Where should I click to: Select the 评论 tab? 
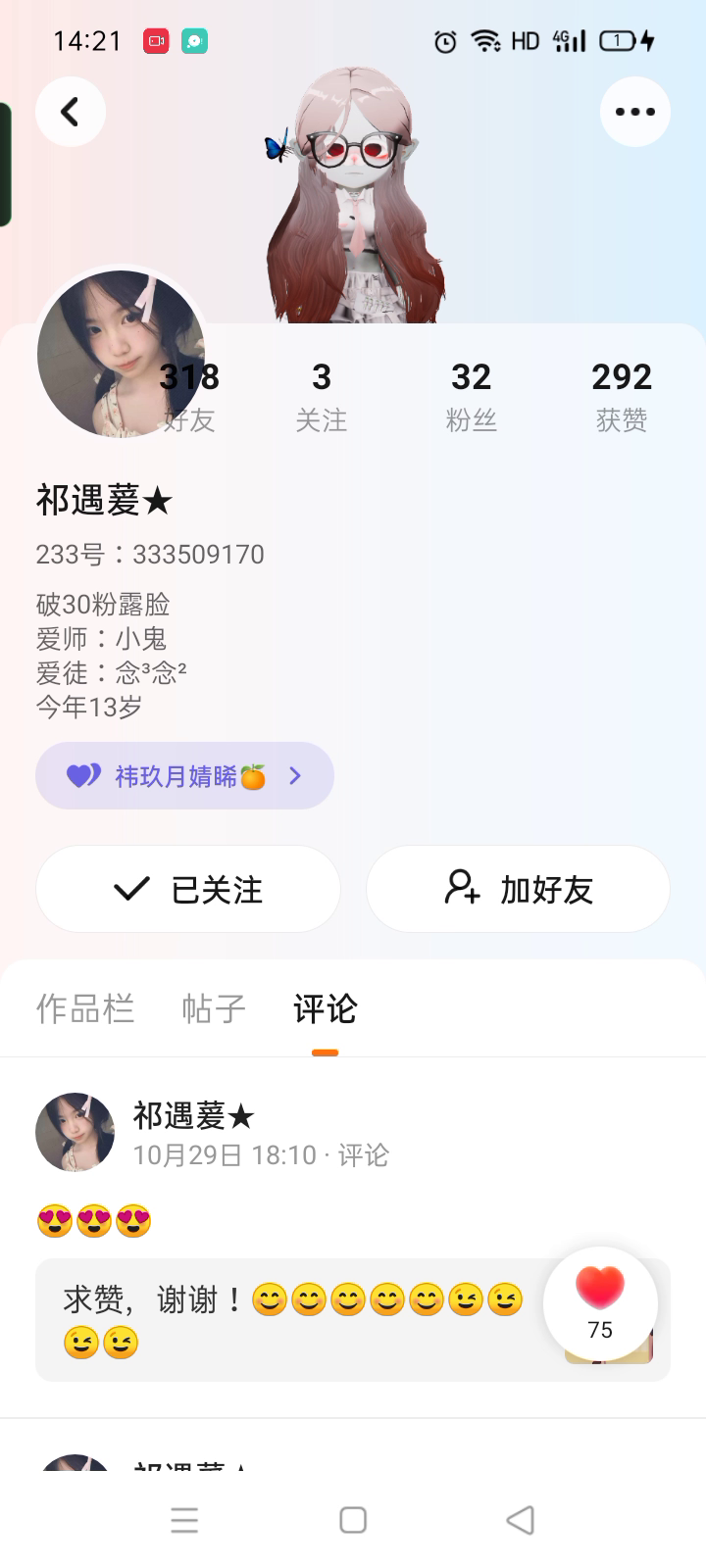pyautogui.click(x=325, y=1008)
